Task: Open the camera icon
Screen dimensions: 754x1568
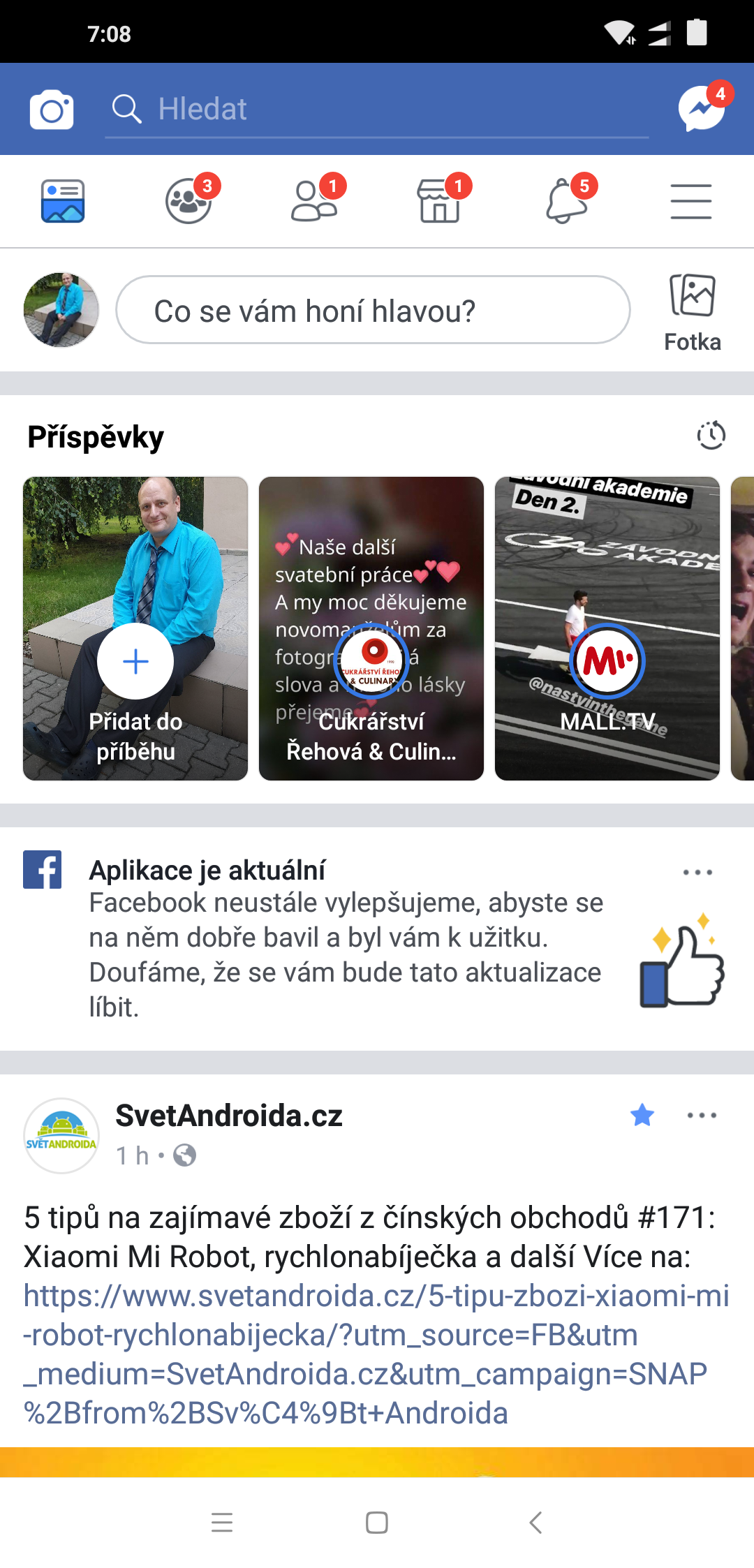Action: (52, 110)
